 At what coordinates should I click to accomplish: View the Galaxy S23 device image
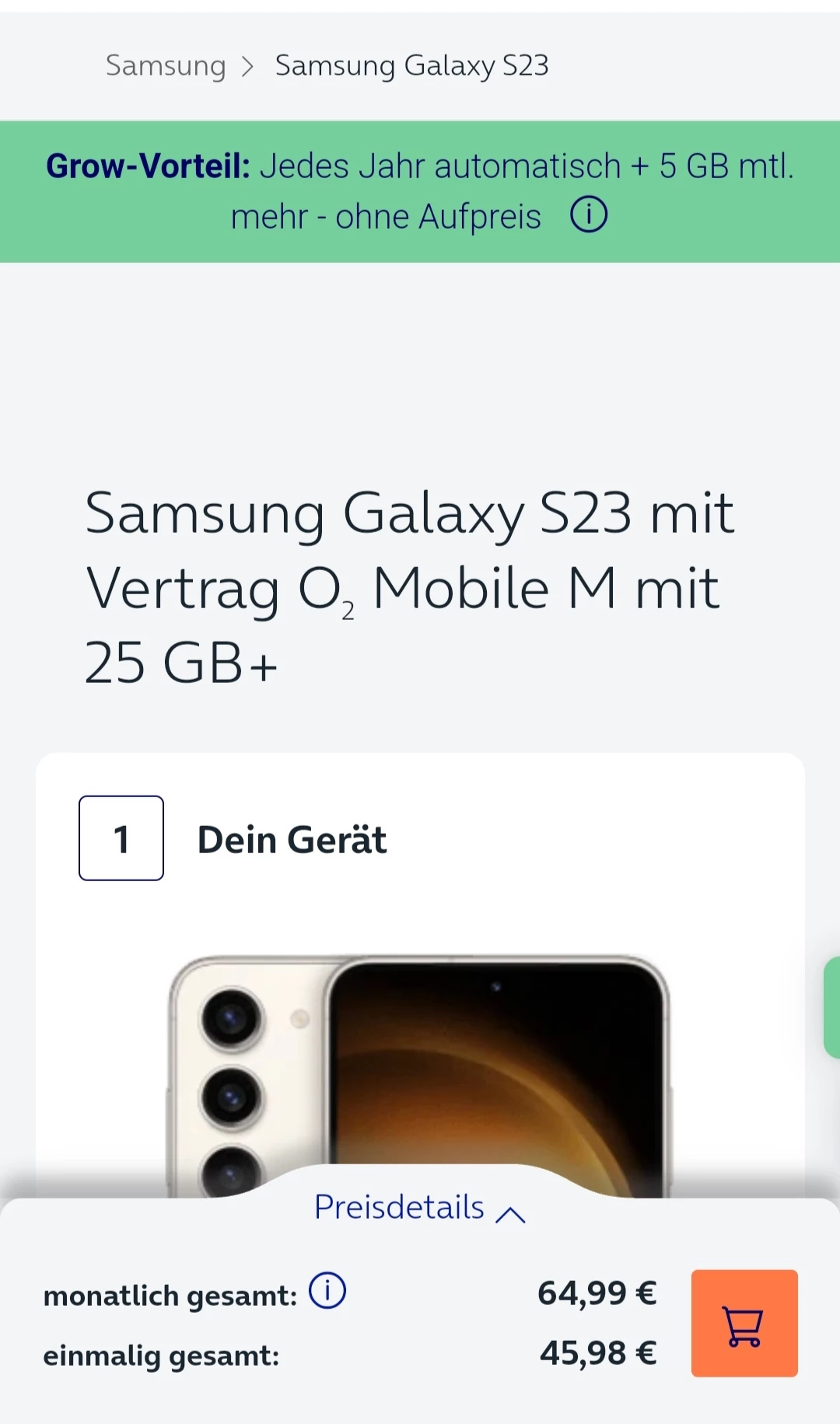coord(420,1073)
